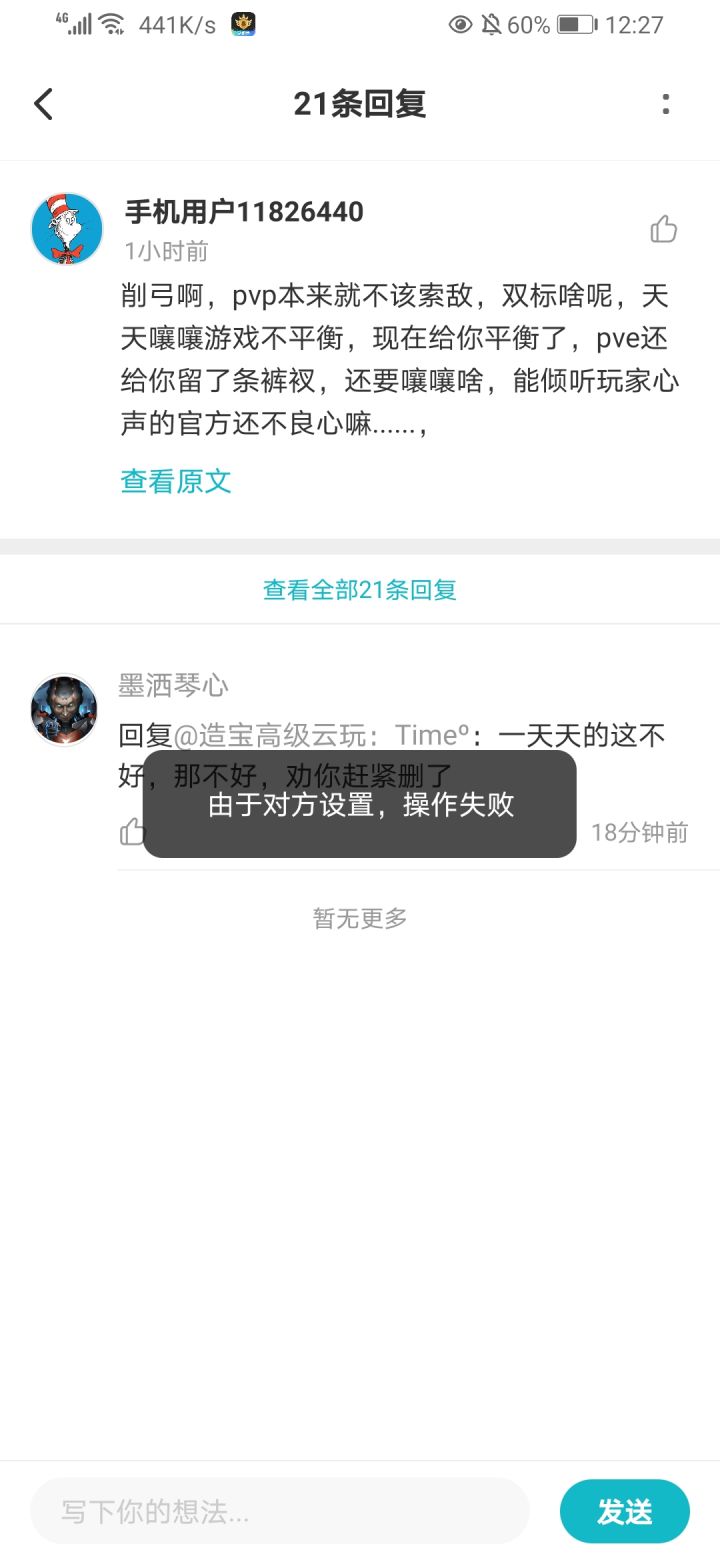Open the original post via 查看原文
Image resolution: width=720 pixels, height=1560 pixels.
[x=175, y=481]
